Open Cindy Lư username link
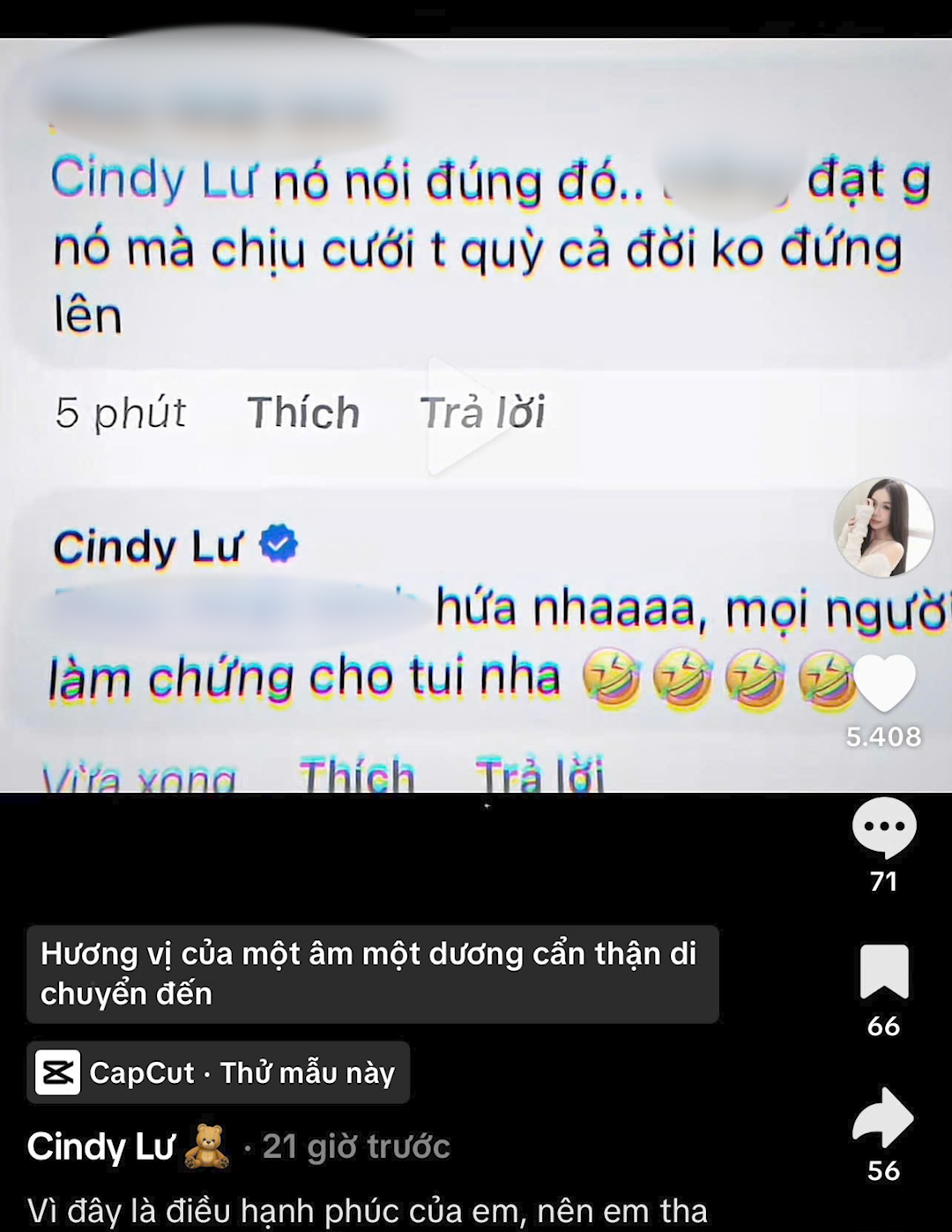The height and width of the screenshot is (1232, 952). coord(101,1146)
